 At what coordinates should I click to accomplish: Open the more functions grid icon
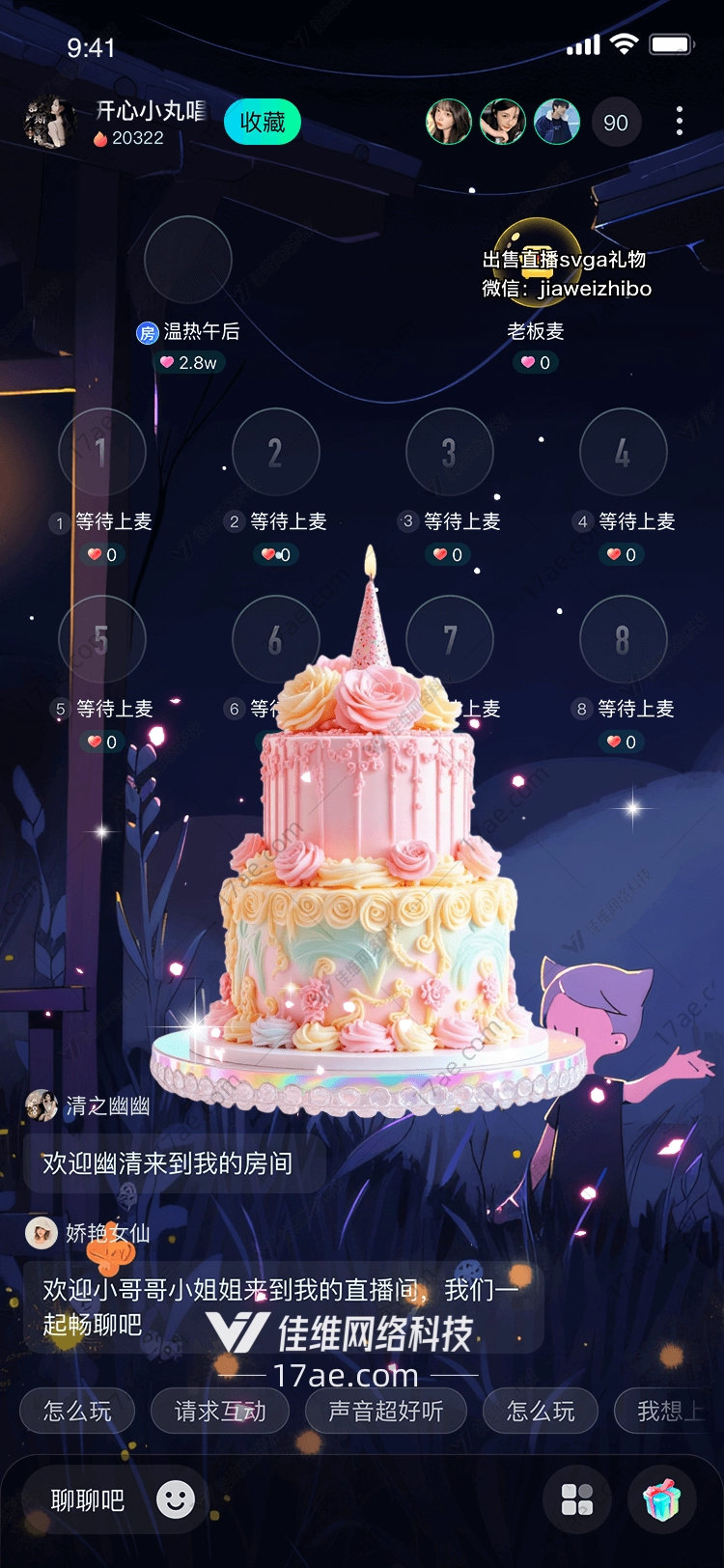[577, 1499]
